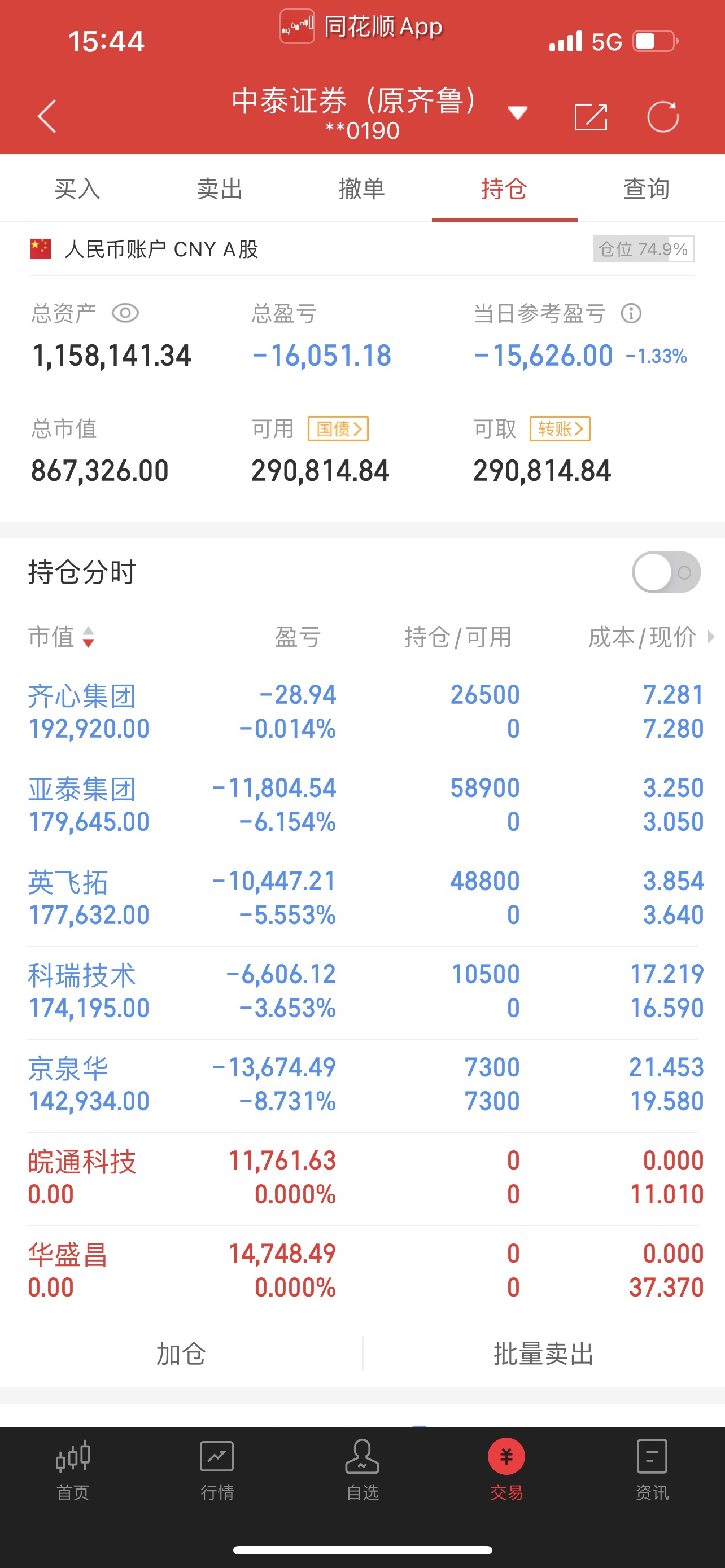This screenshot has width=725, height=1568.
Task: Sort holdings by 市值
Action: click(x=61, y=637)
